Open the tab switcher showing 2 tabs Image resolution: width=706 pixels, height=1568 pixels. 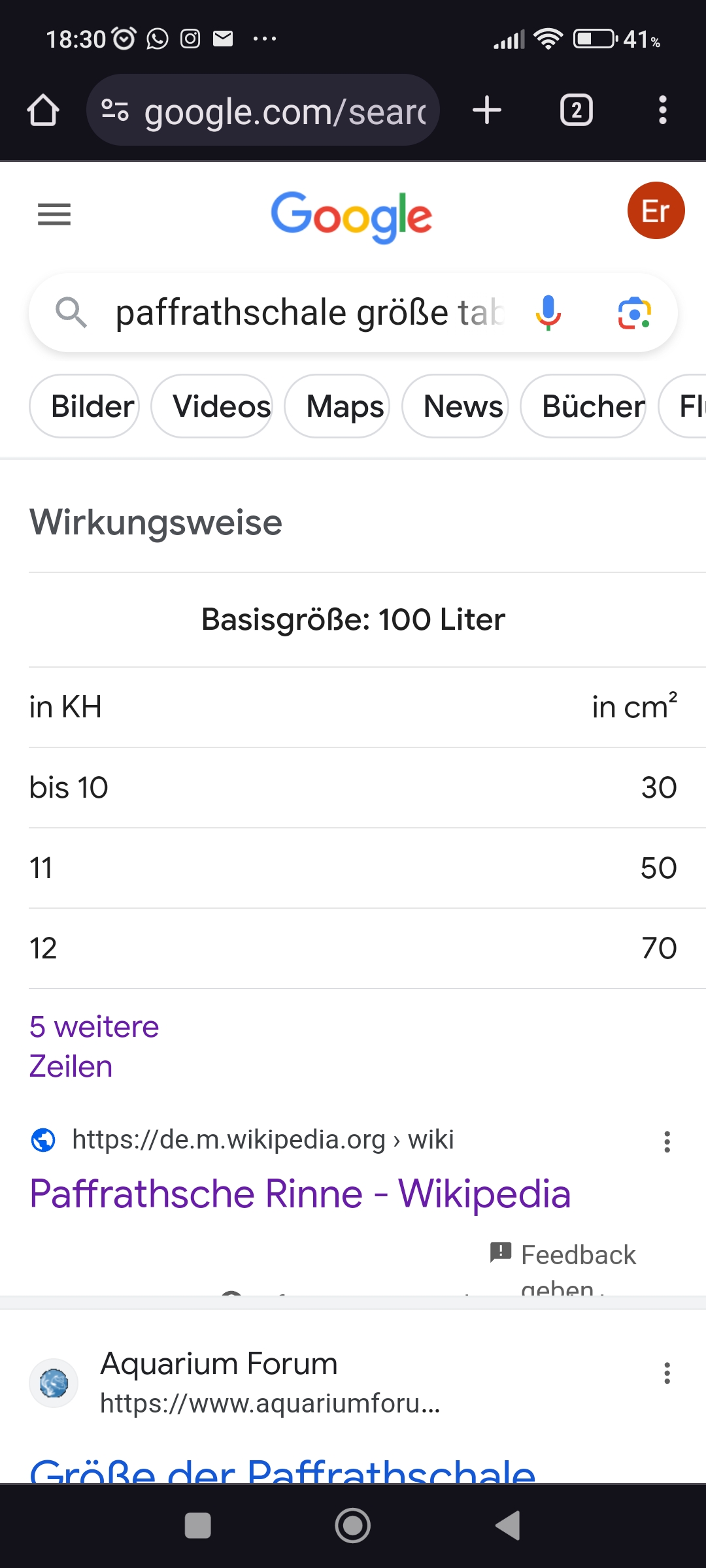[576, 110]
